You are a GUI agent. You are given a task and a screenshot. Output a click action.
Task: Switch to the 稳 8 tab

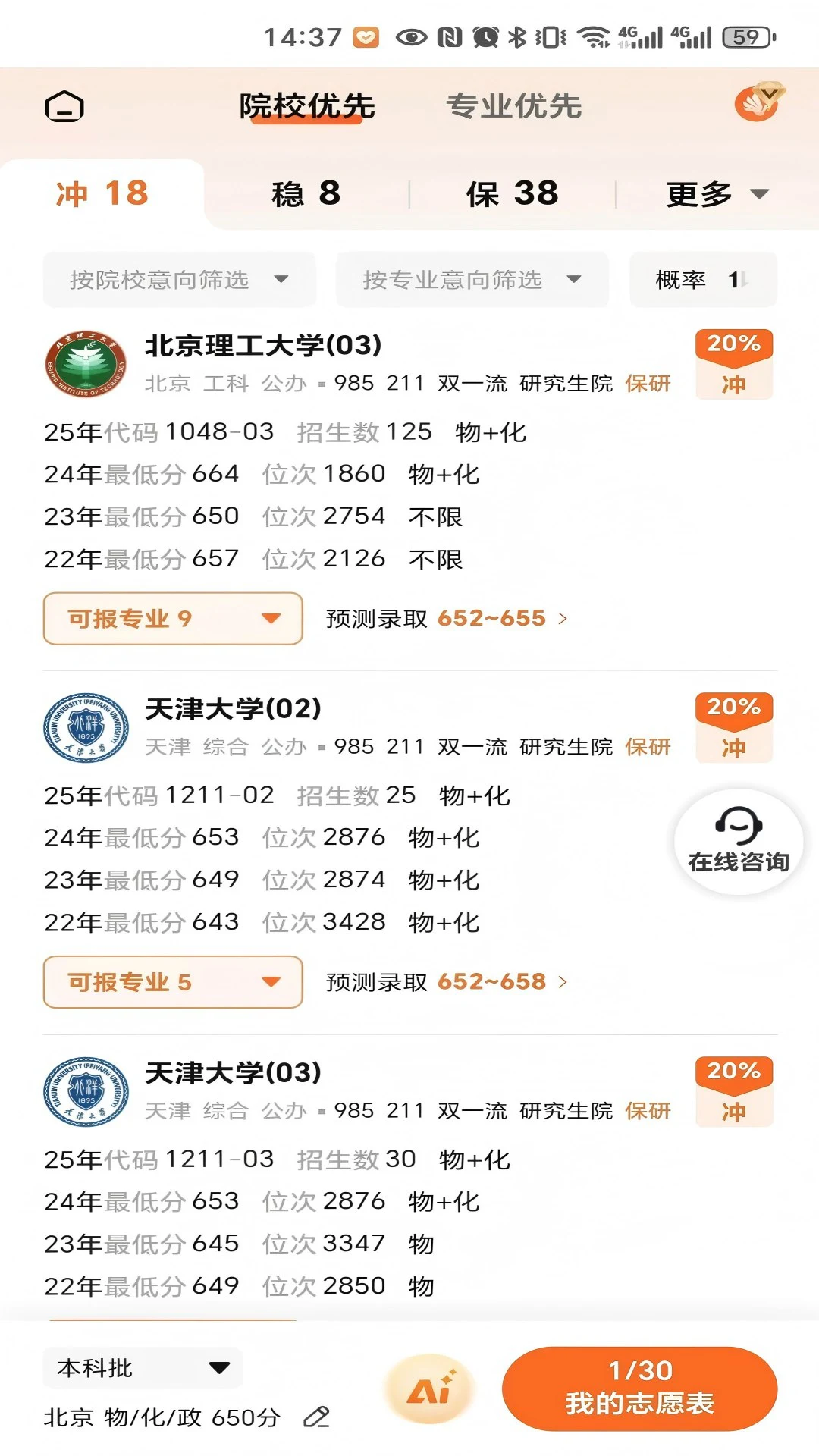coord(306,194)
